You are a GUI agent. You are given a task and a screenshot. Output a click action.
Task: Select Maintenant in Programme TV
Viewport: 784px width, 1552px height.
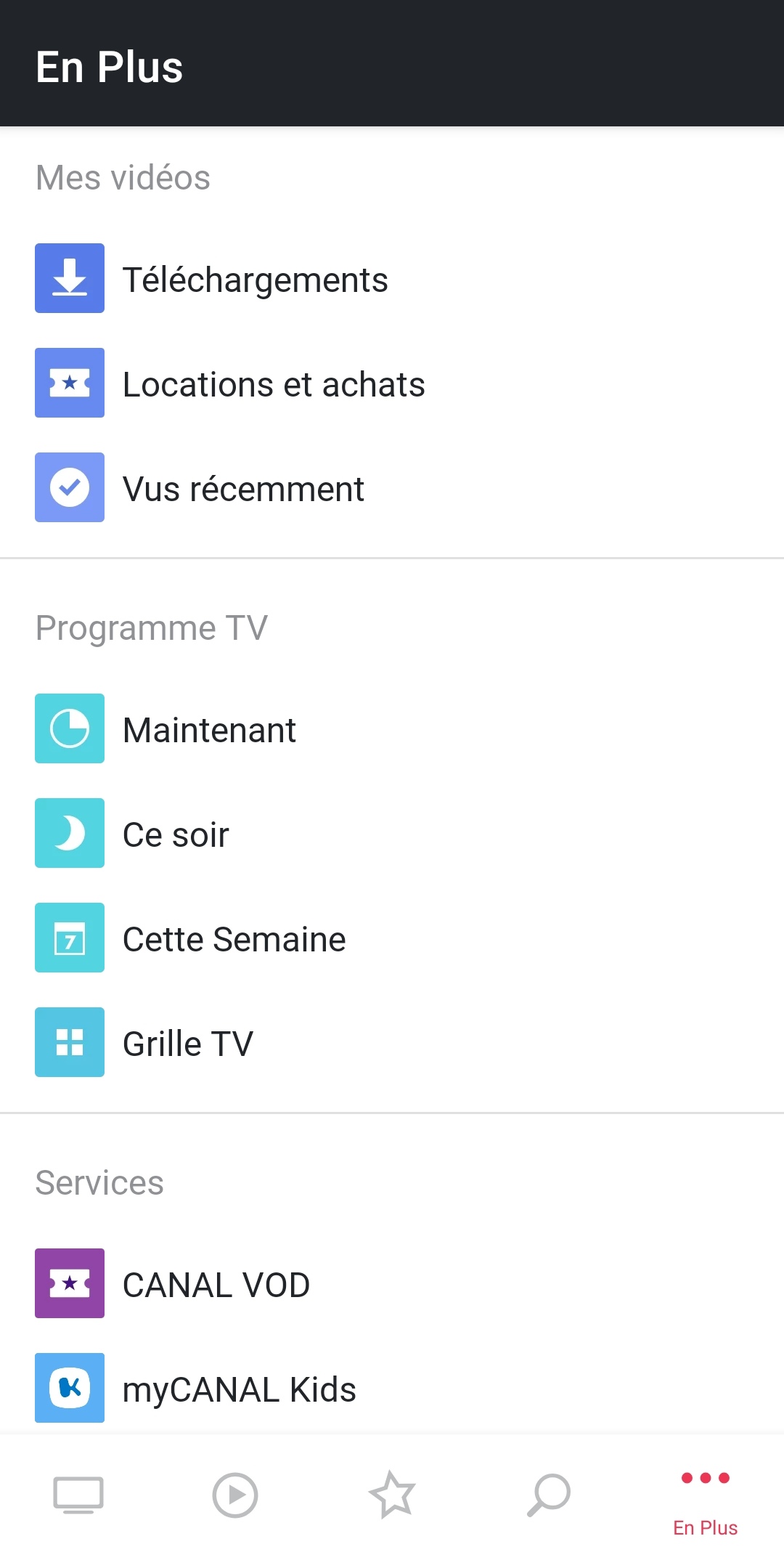[209, 729]
